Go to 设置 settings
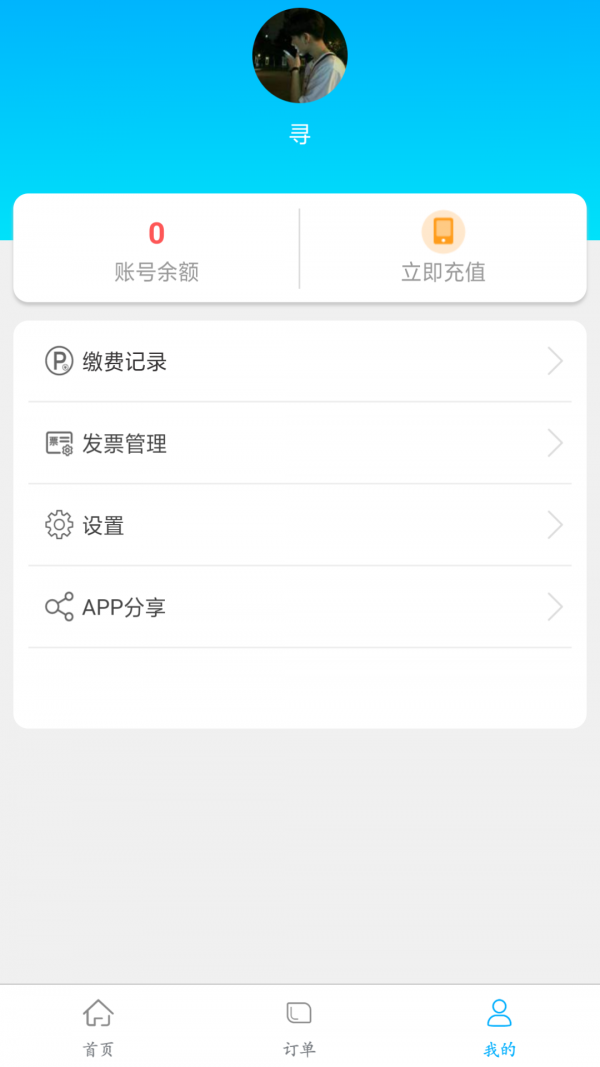This screenshot has height=1067, width=600. point(300,525)
